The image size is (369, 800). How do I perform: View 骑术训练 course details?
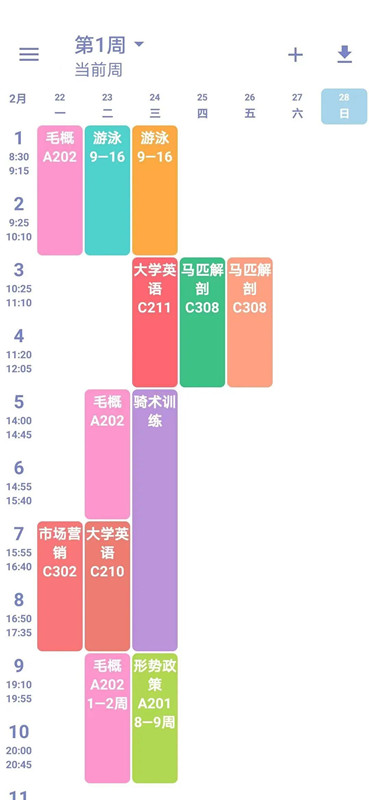(x=155, y=520)
